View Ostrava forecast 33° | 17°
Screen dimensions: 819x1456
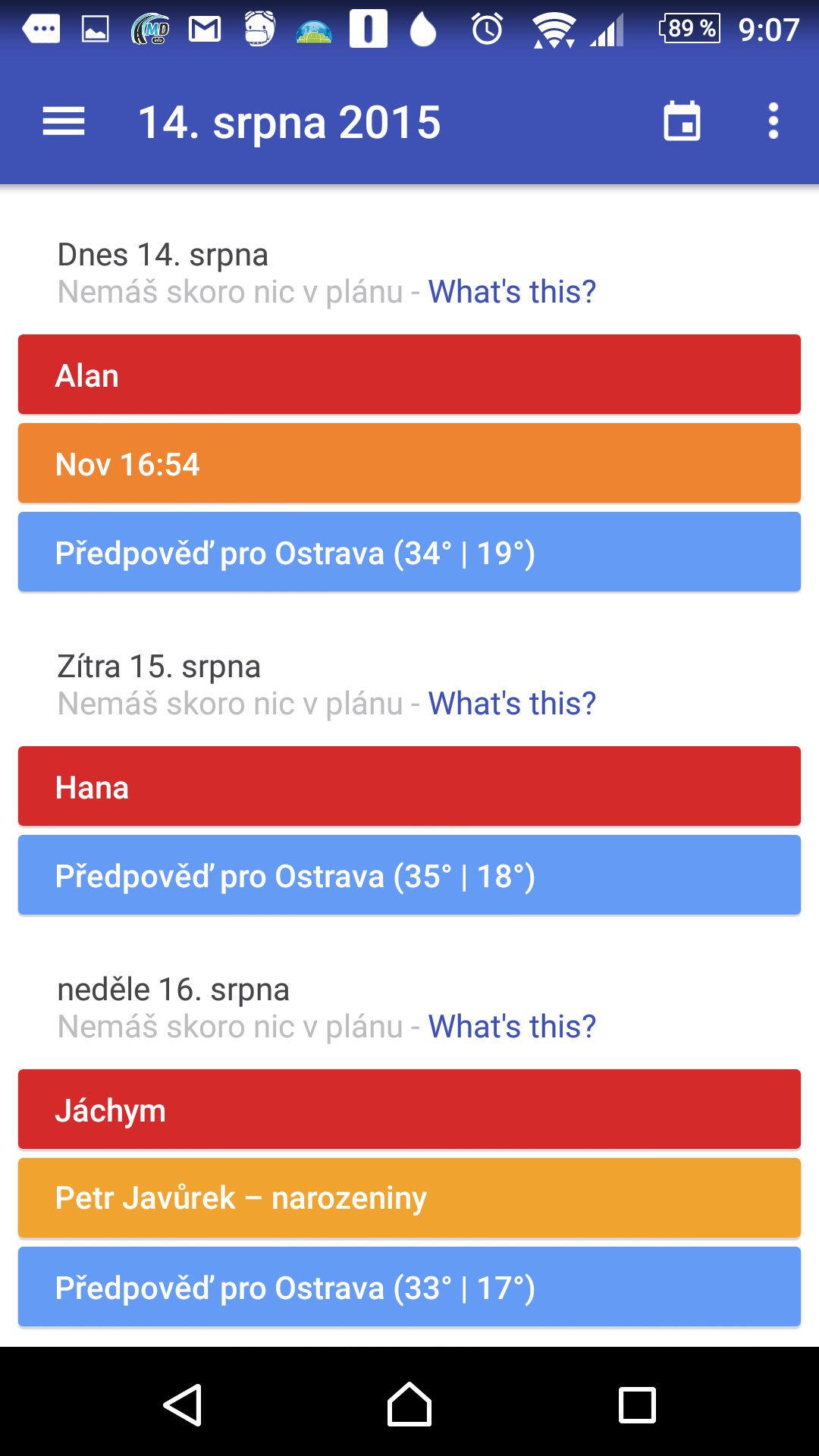pyautogui.click(x=409, y=1287)
